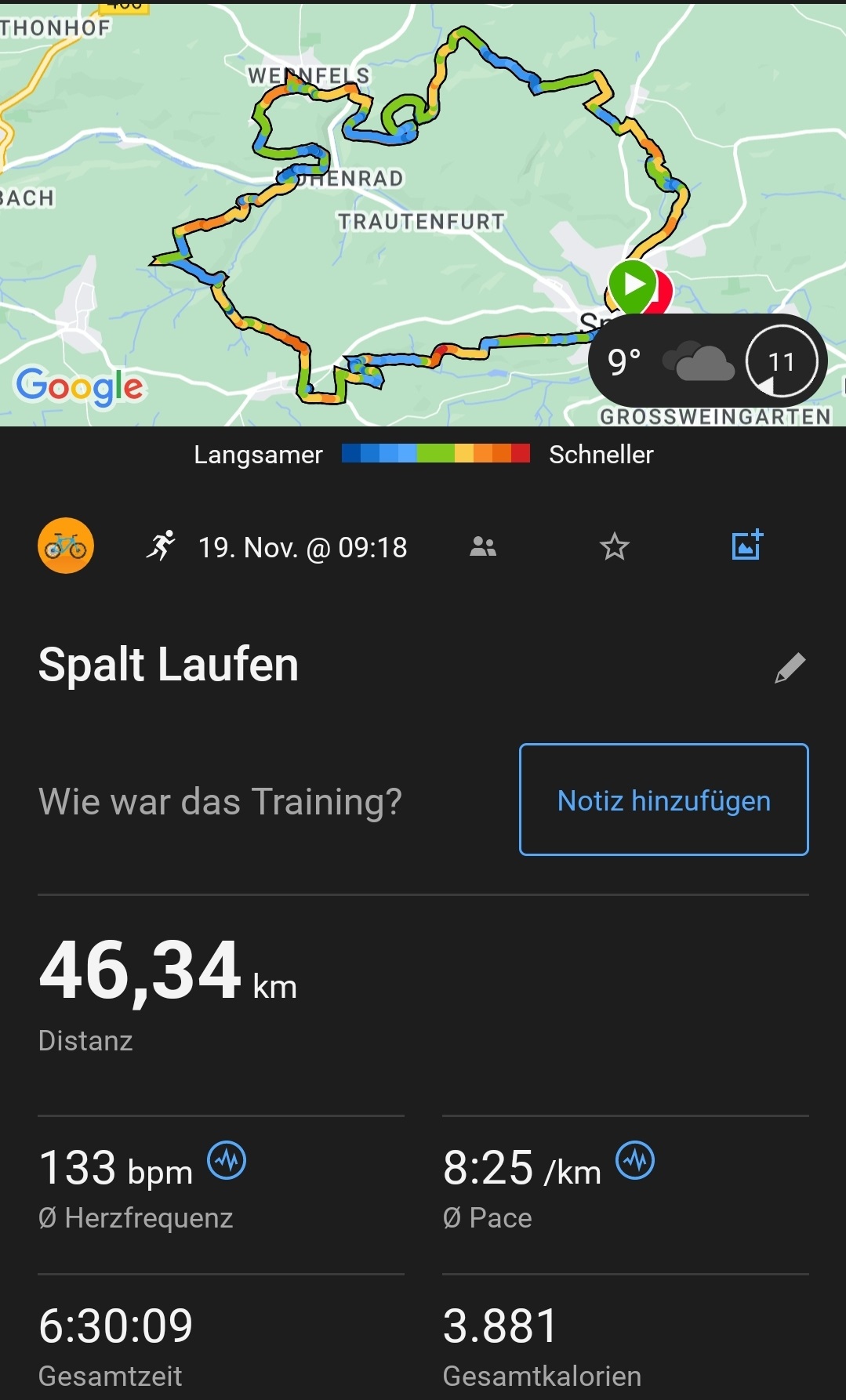The image size is (846, 1400).
Task: Open heart rate info beside 133 bpm
Action: tap(227, 1161)
